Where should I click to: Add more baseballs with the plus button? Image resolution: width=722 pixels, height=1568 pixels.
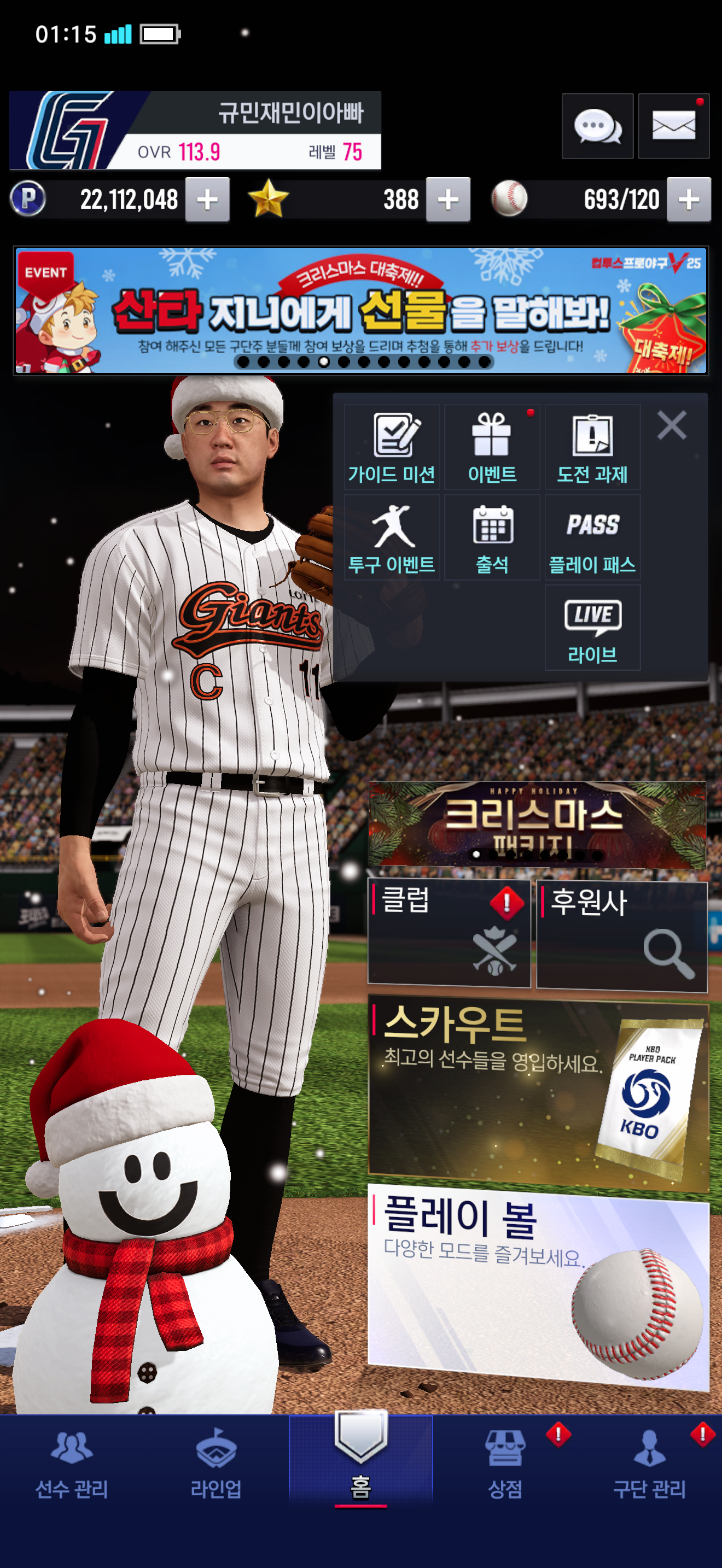point(688,200)
